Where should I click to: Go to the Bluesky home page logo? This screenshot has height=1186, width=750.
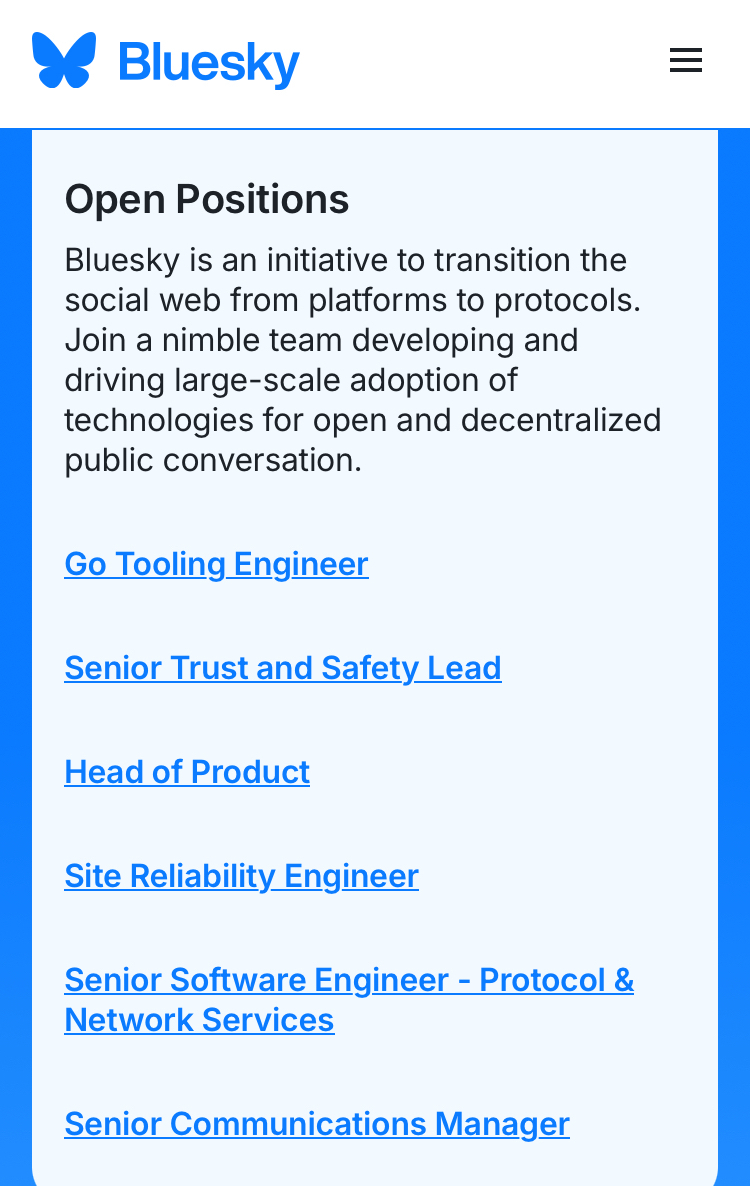click(166, 61)
